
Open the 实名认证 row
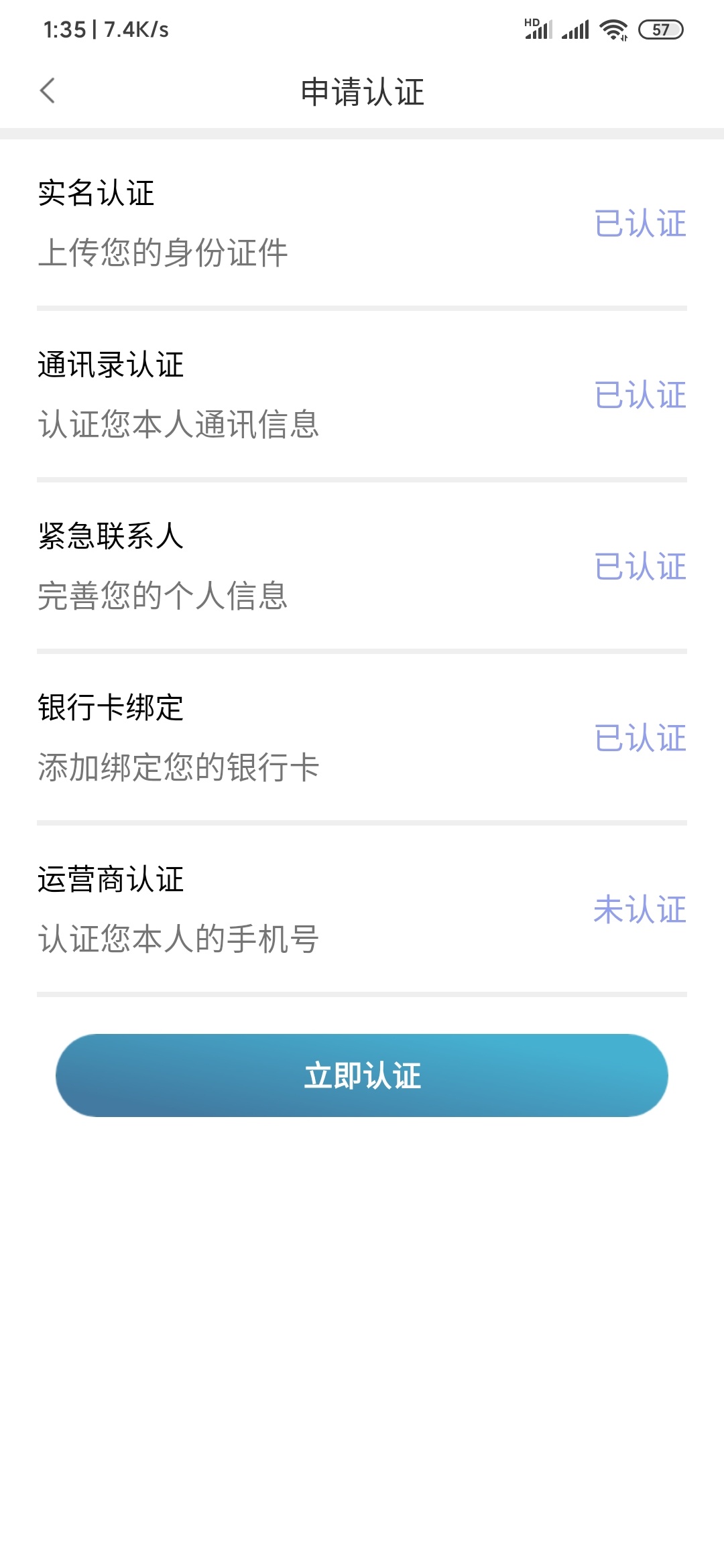[362, 222]
